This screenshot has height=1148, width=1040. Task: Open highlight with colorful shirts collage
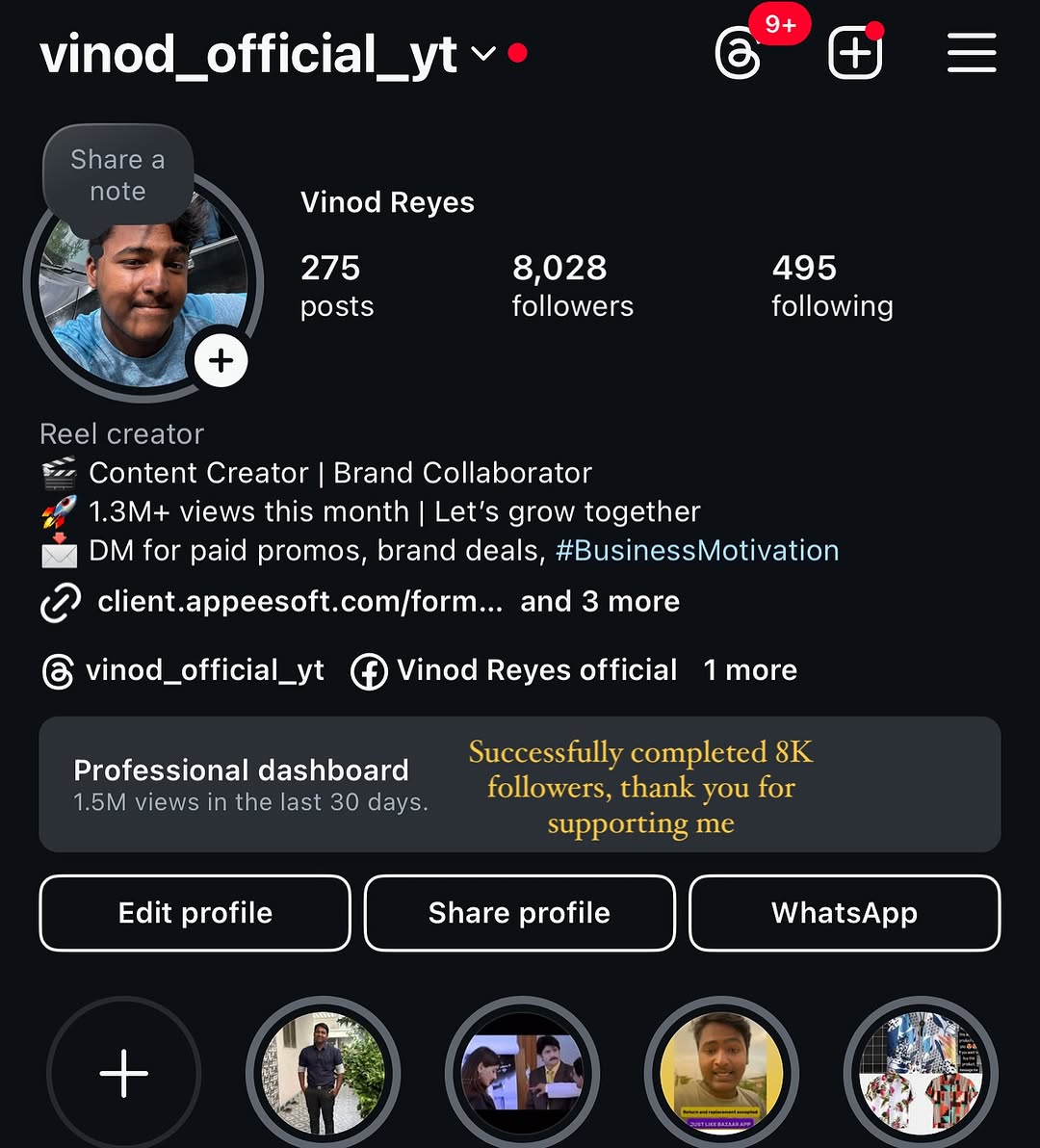point(921,1074)
